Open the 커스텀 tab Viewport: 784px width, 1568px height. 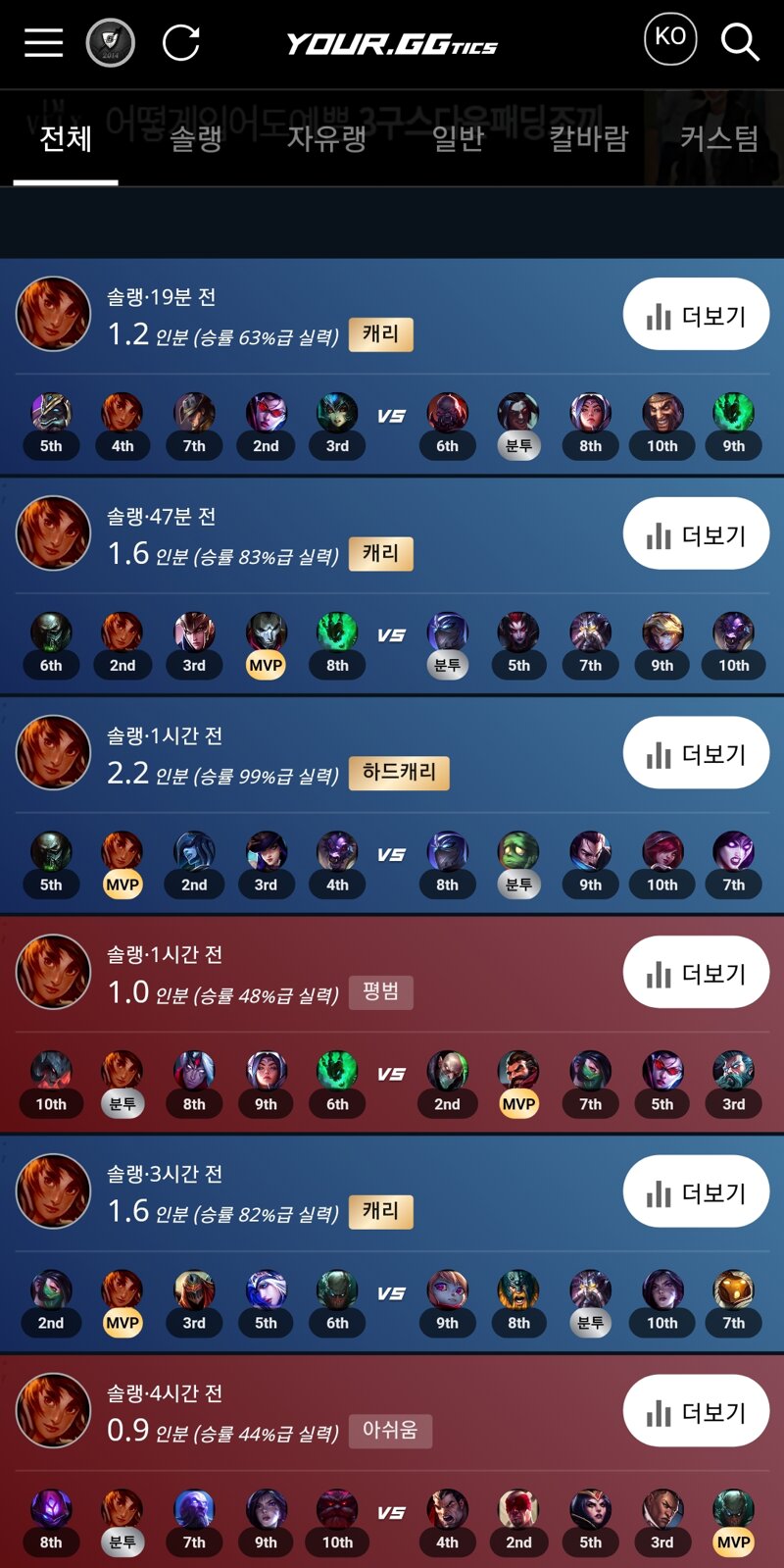tap(718, 139)
